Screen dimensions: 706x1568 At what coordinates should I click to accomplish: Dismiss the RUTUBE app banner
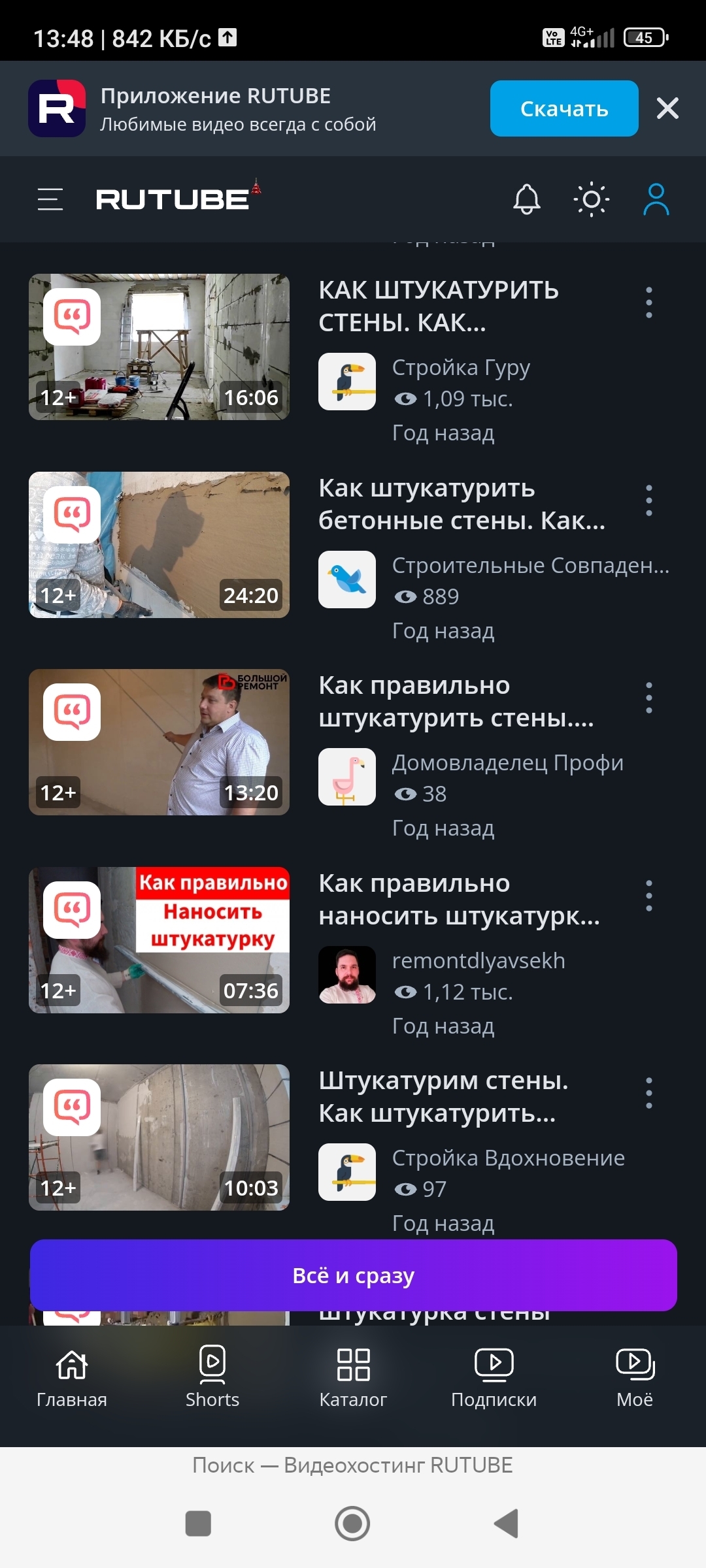coord(667,108)
